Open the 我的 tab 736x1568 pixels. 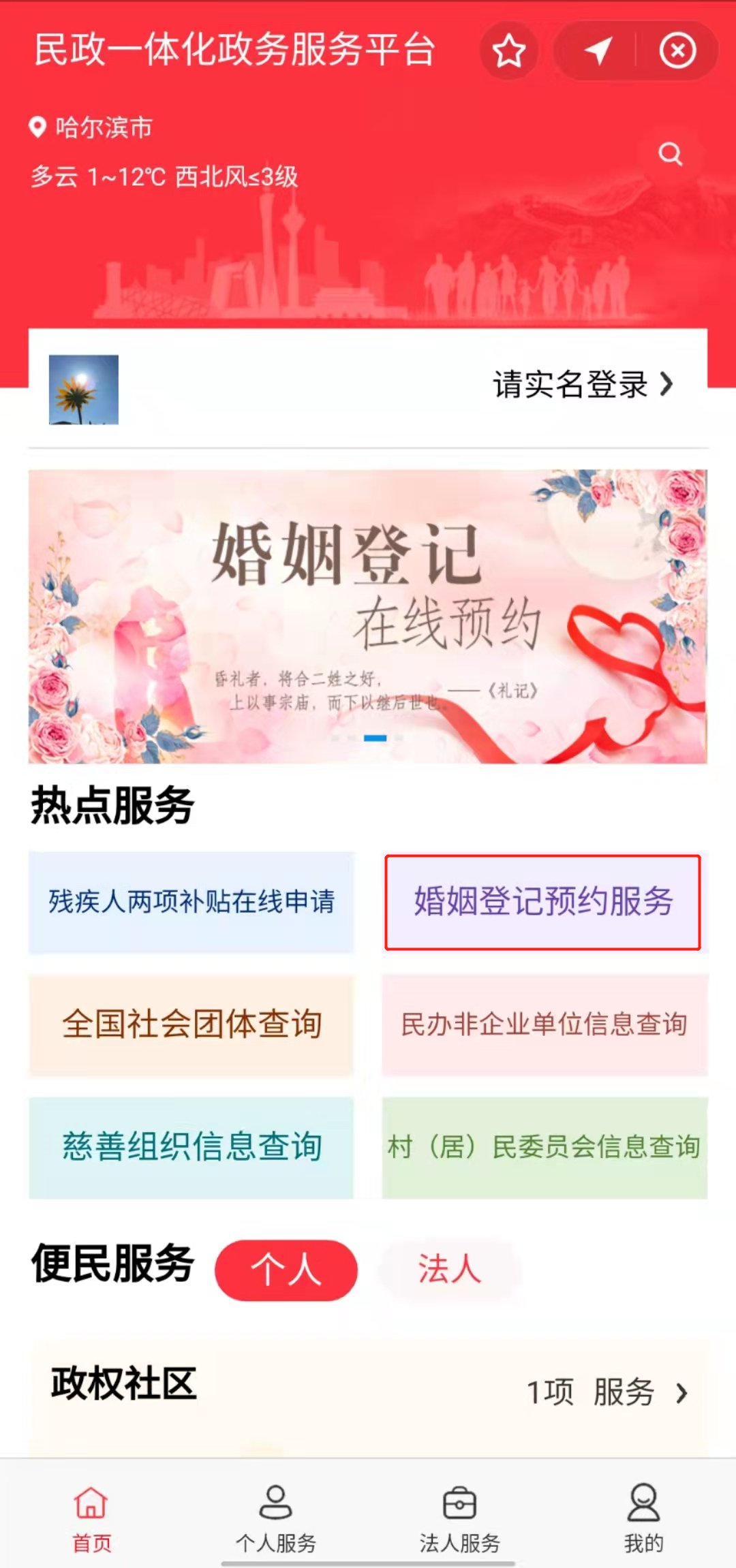click(643, 1518)
